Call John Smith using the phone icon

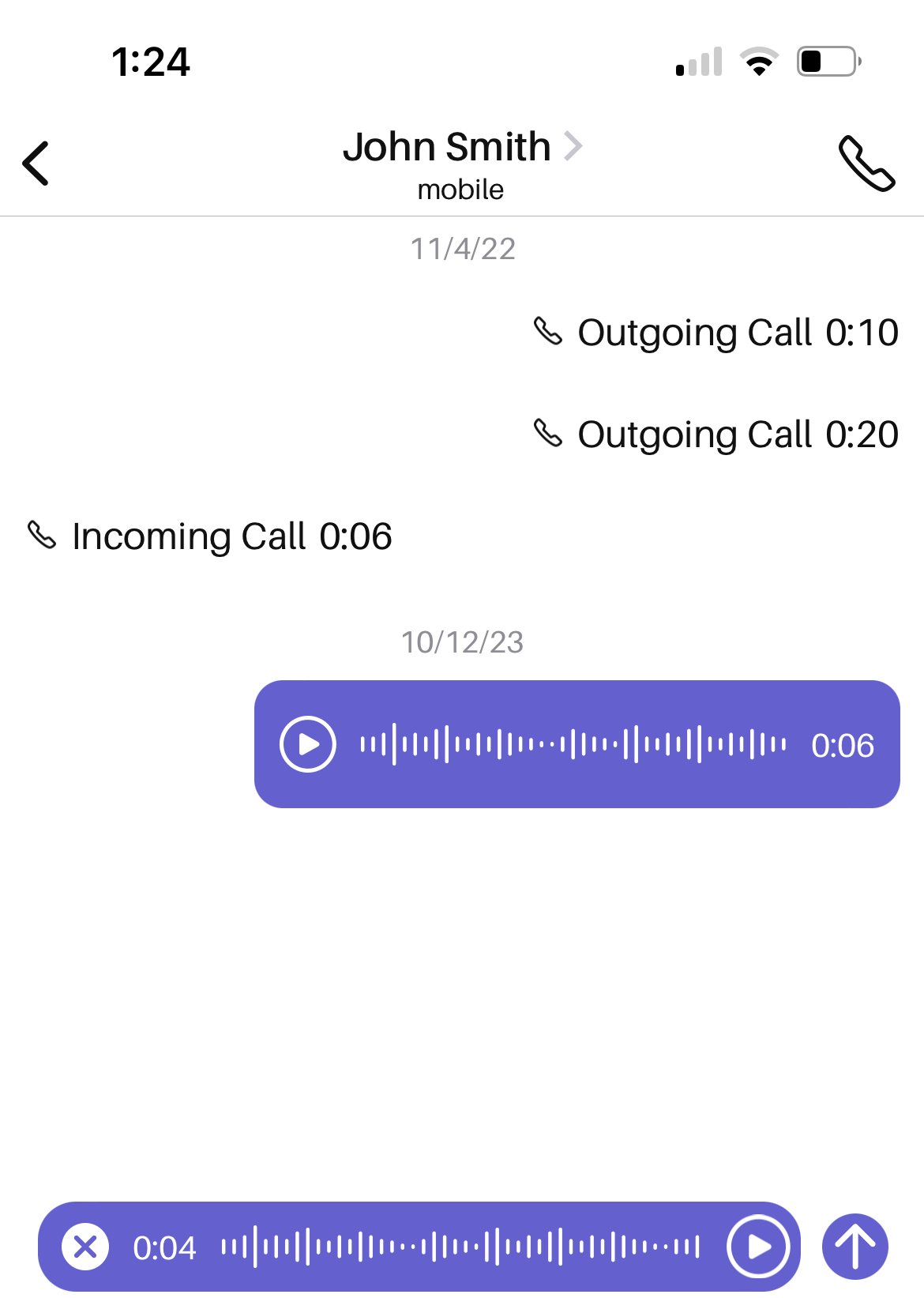pyautogui.click(x=865, y=164)
